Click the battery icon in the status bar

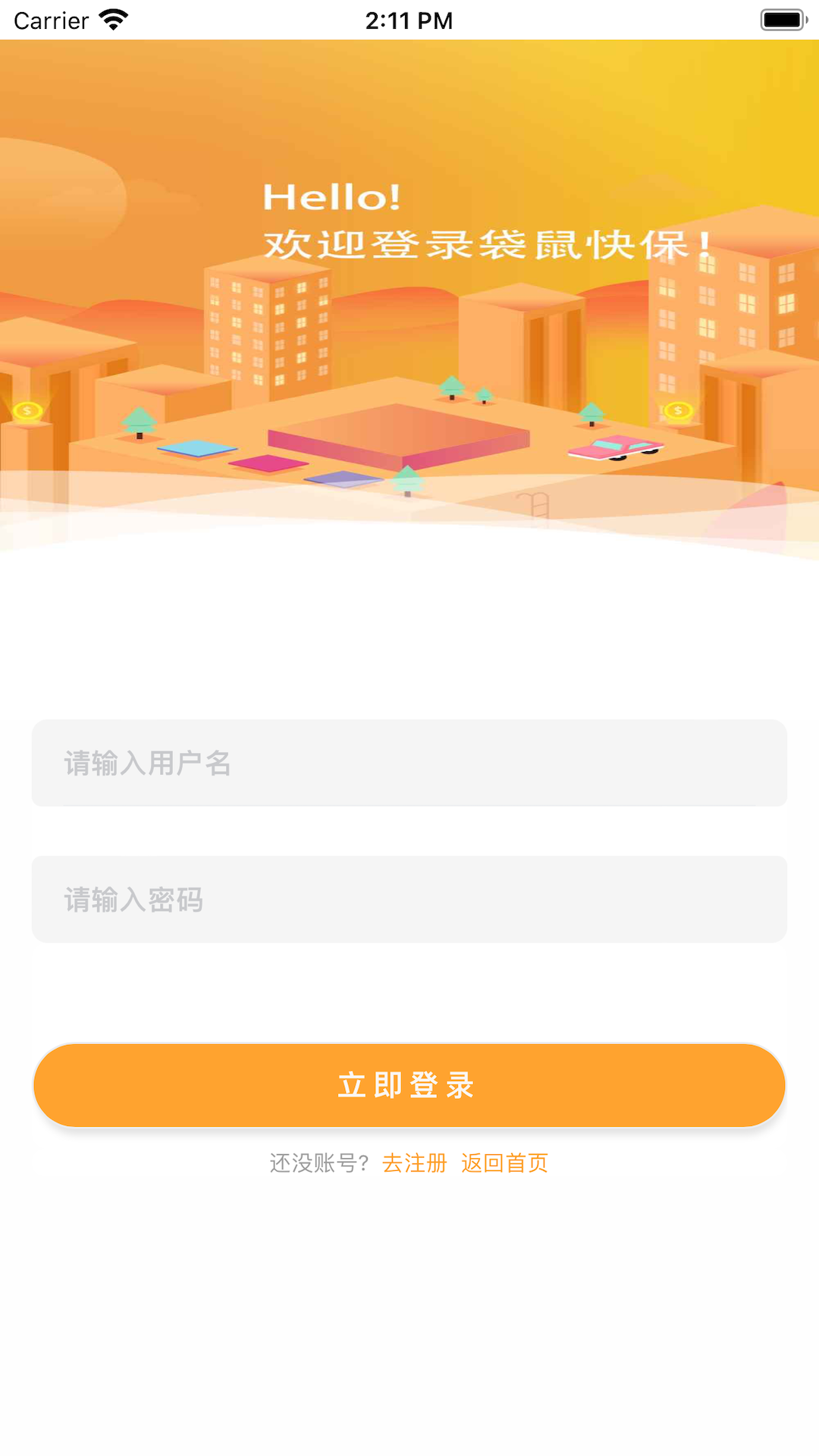click(x=783, y=19)
